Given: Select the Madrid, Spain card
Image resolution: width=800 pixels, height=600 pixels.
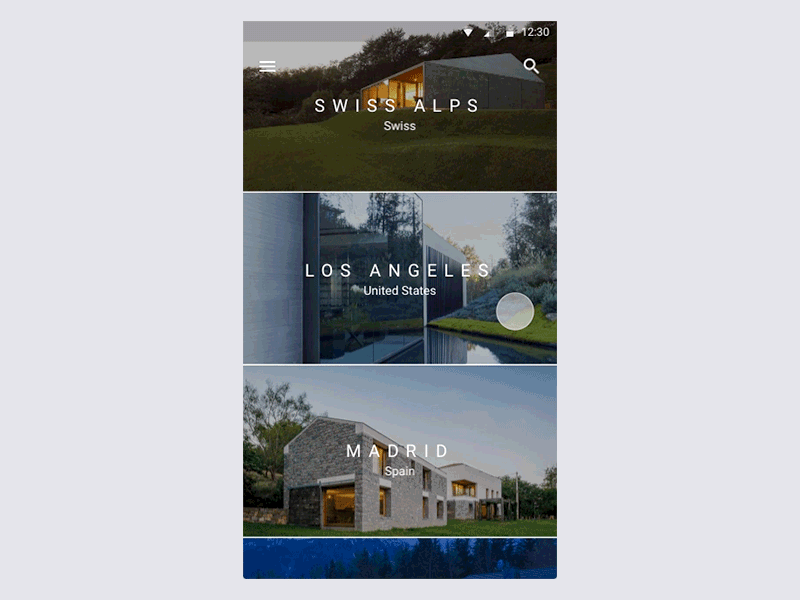Looking at the screenshot, I should (x=399, y=459).
